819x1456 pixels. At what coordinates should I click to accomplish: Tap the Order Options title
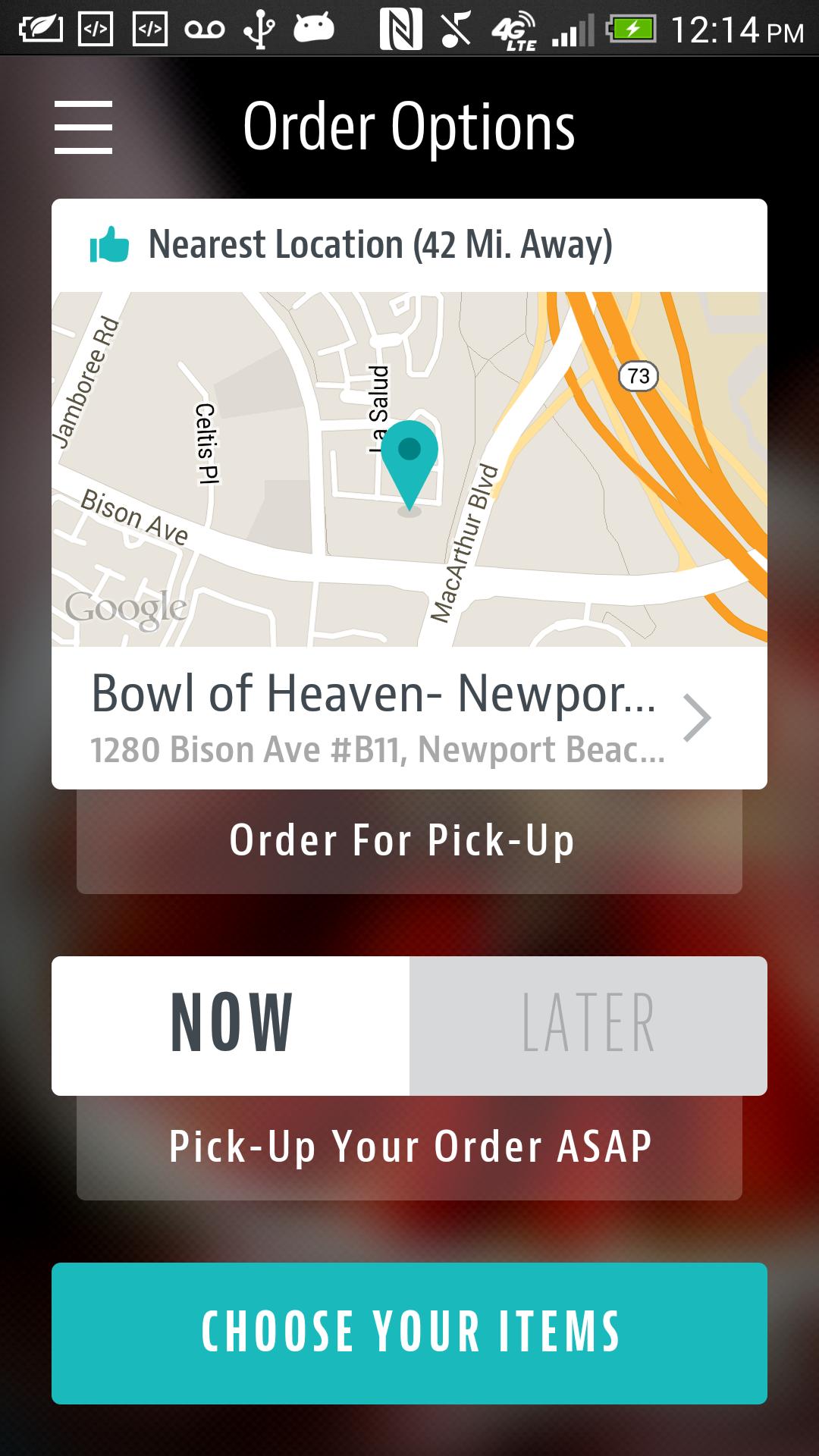(409, 126)
